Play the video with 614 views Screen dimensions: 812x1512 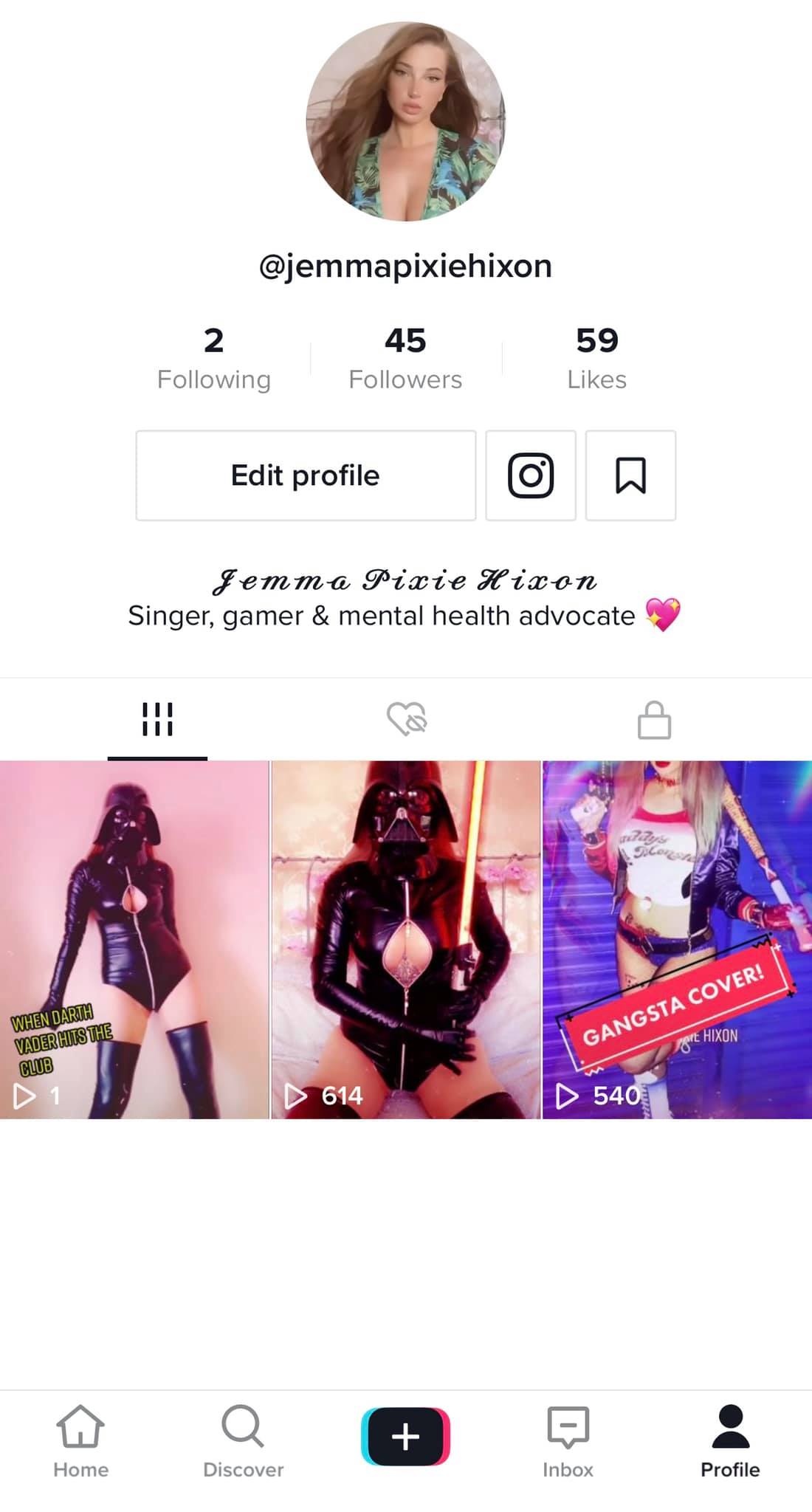coord(406,940)
